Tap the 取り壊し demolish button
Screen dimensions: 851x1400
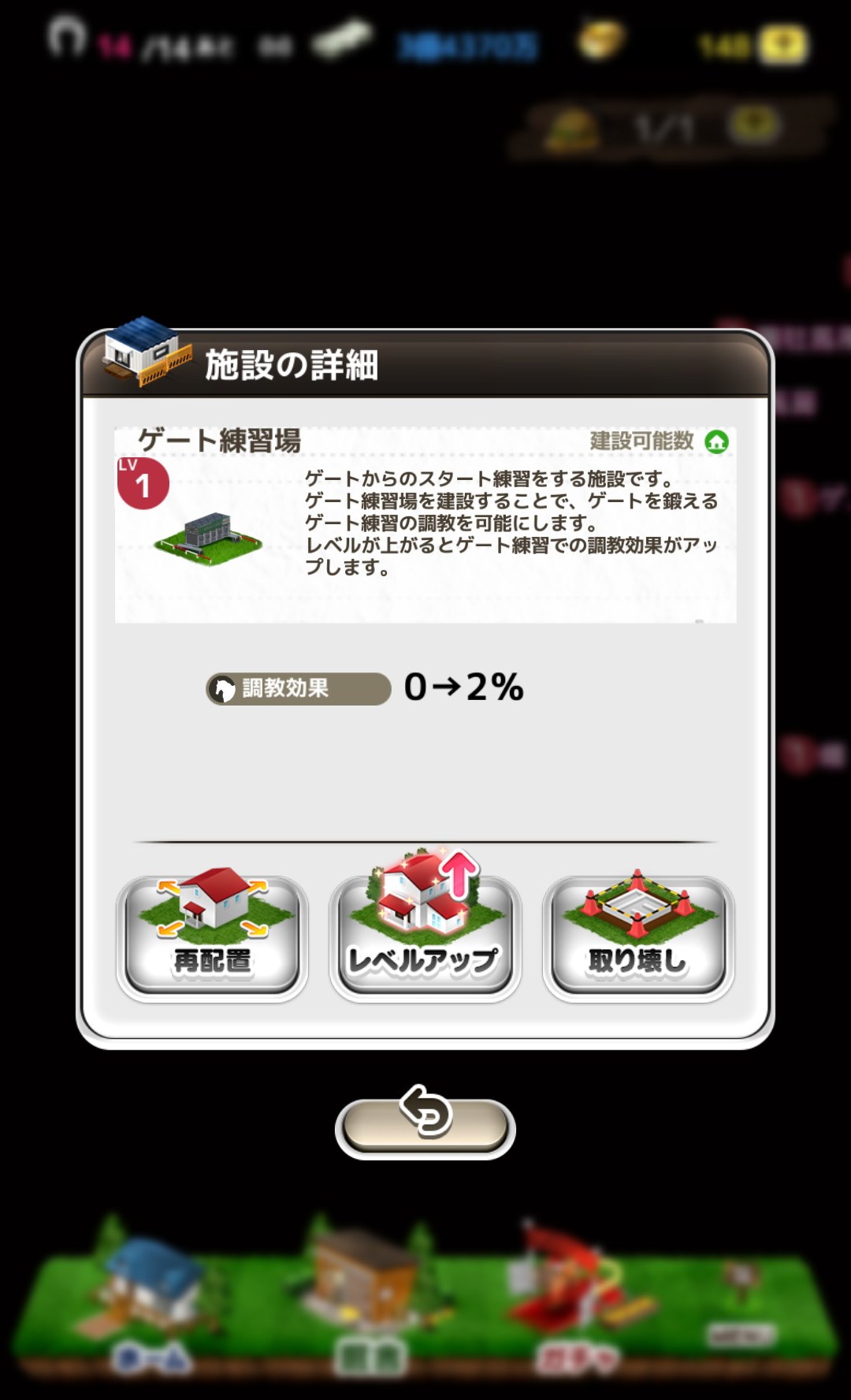pyautogui.click(x=638, y=935)
